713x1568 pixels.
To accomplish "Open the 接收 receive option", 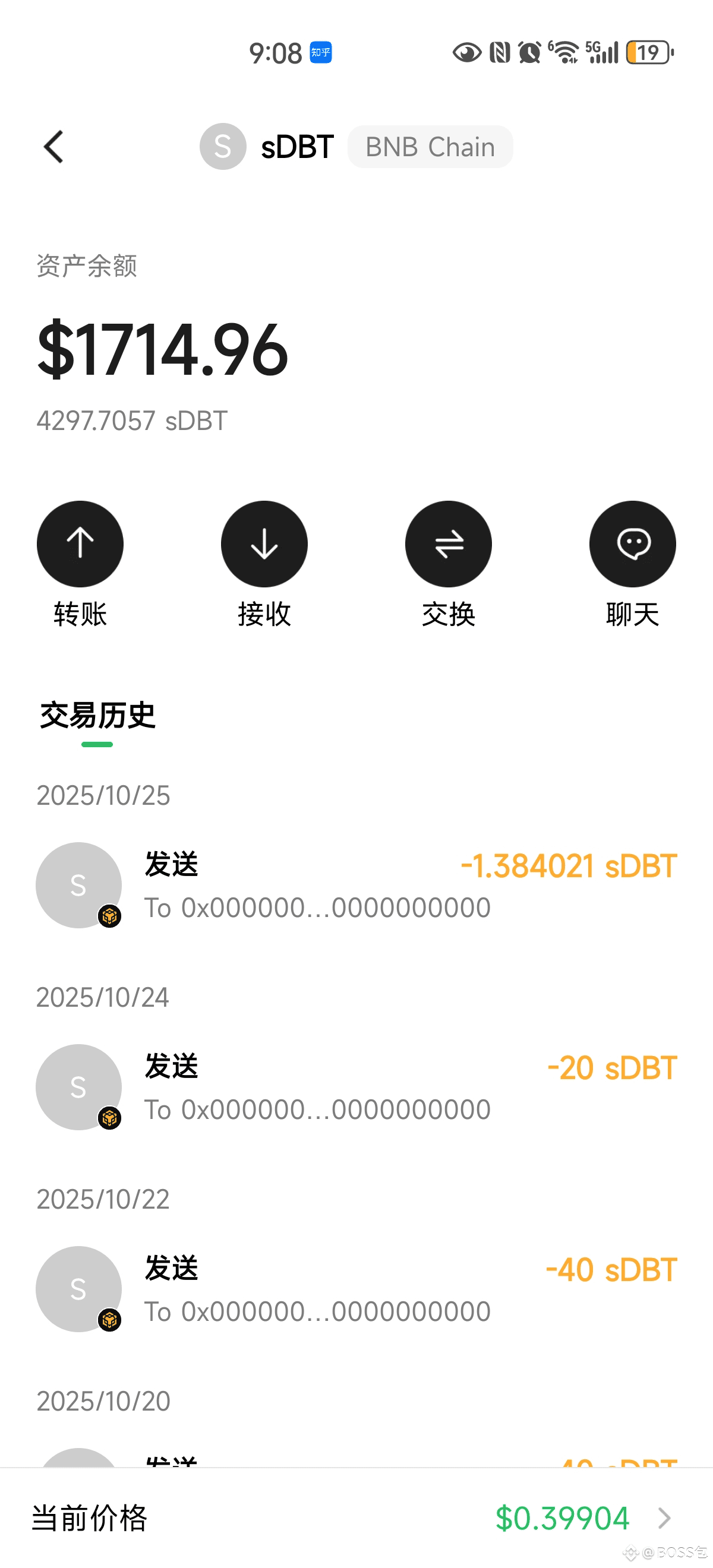I will 264,544.
